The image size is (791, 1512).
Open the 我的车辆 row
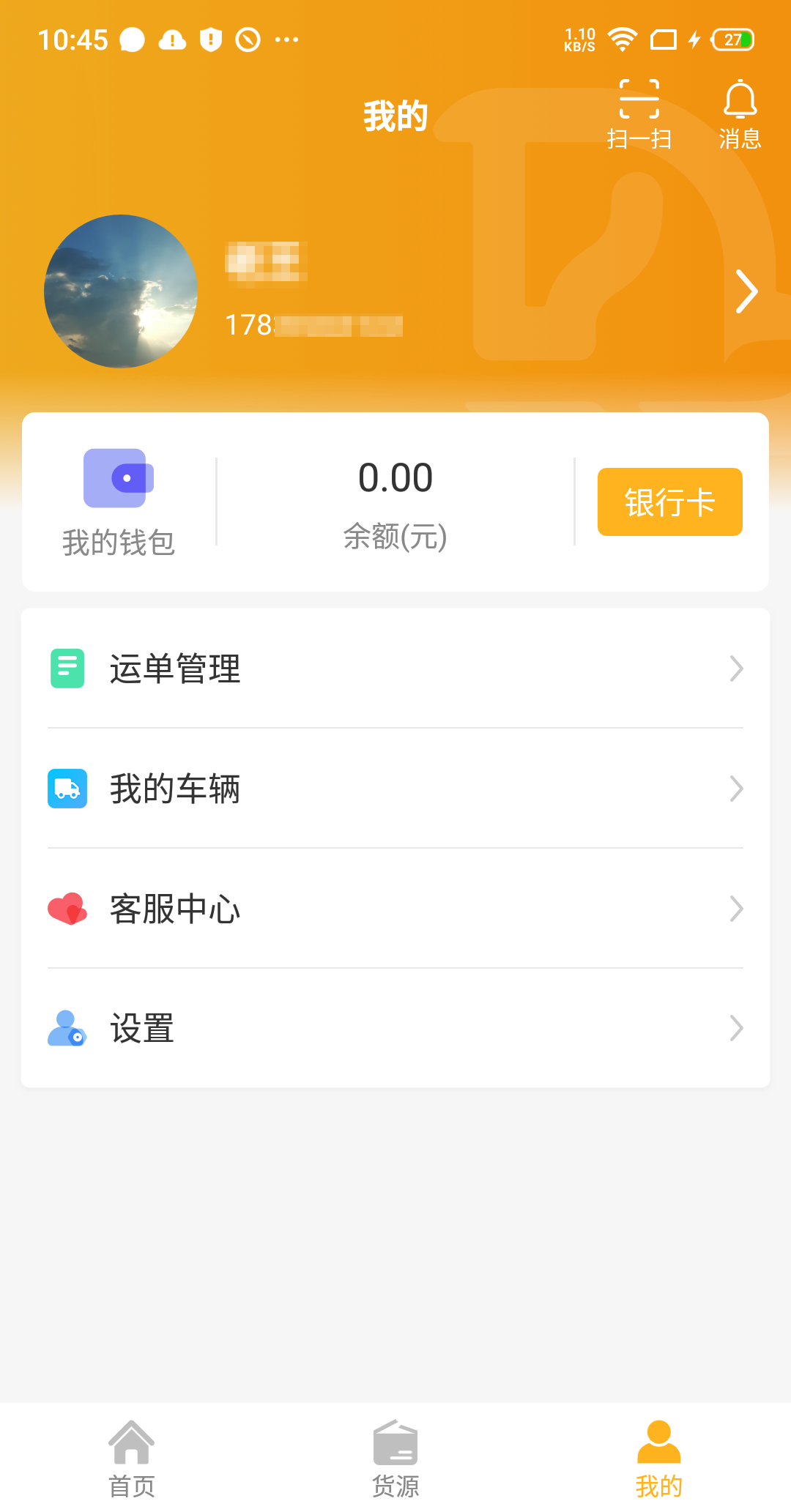click(395, 789)
